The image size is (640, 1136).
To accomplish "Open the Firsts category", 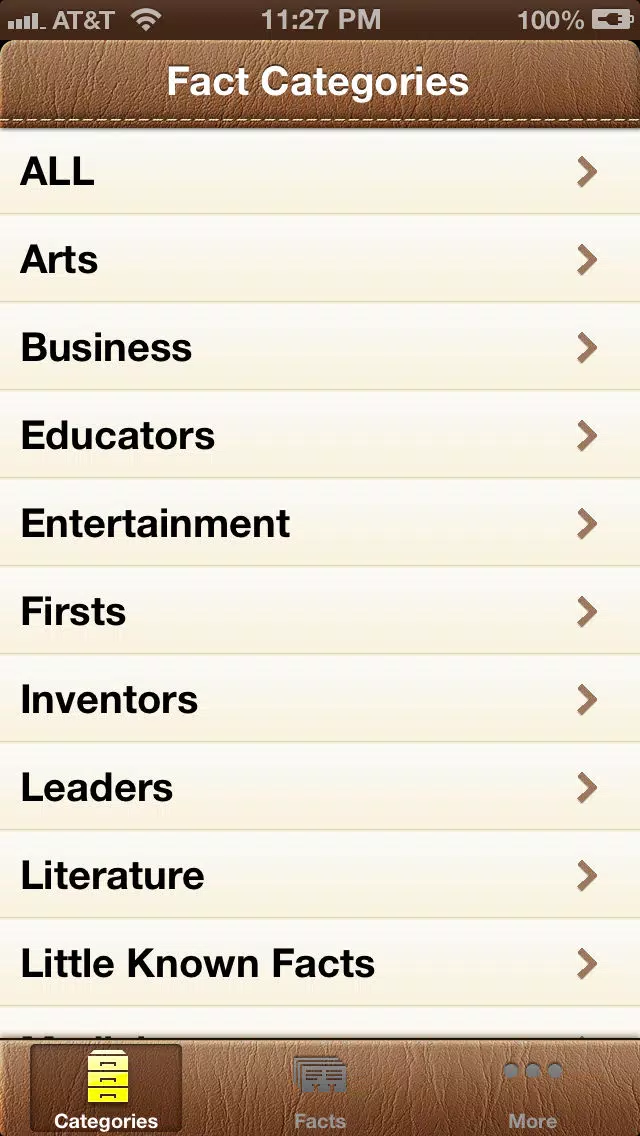I will coord(320,611).
